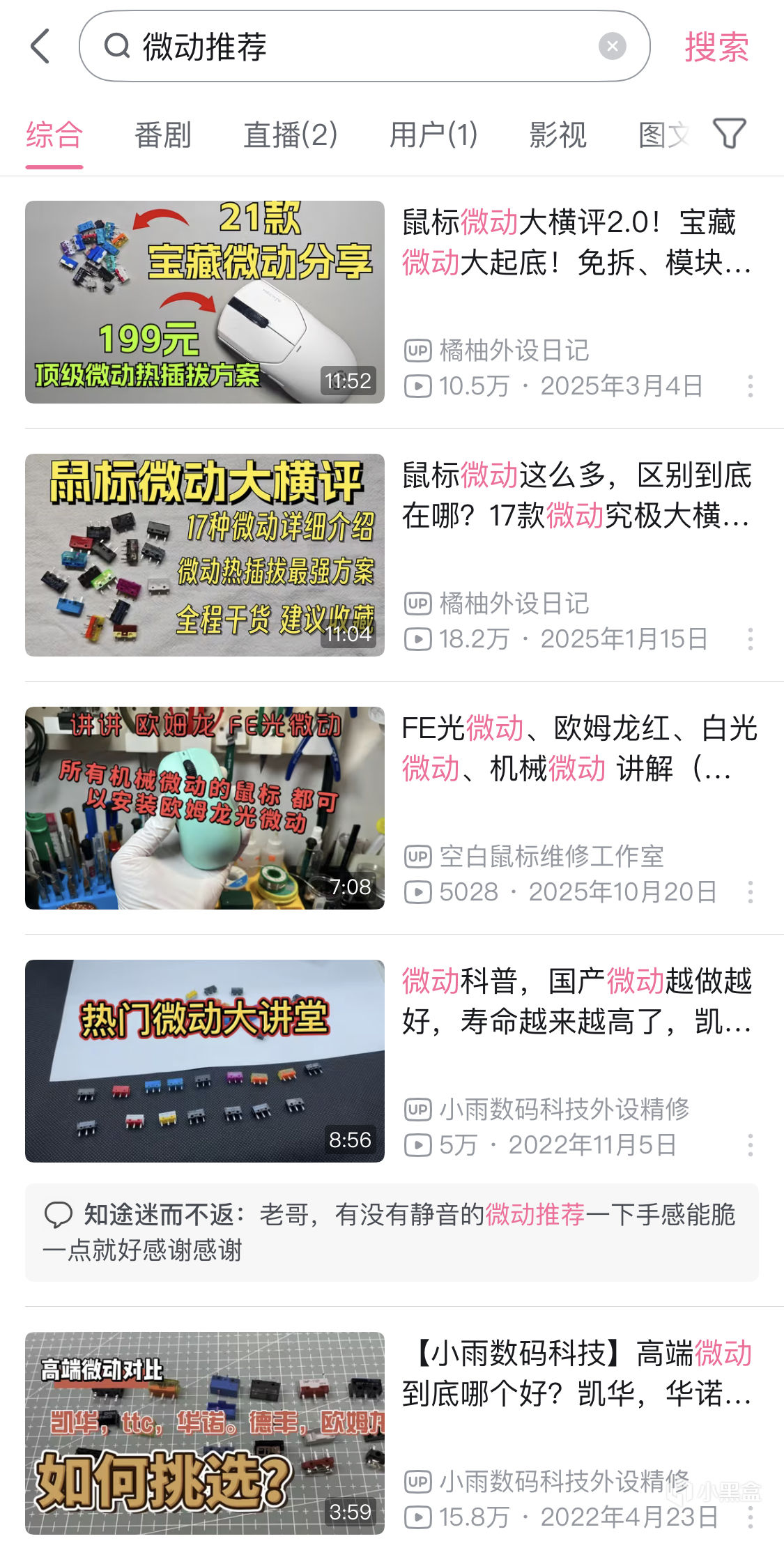784x1541 pixels.
Task: Open the filter funnel icon
Action: 729,133
